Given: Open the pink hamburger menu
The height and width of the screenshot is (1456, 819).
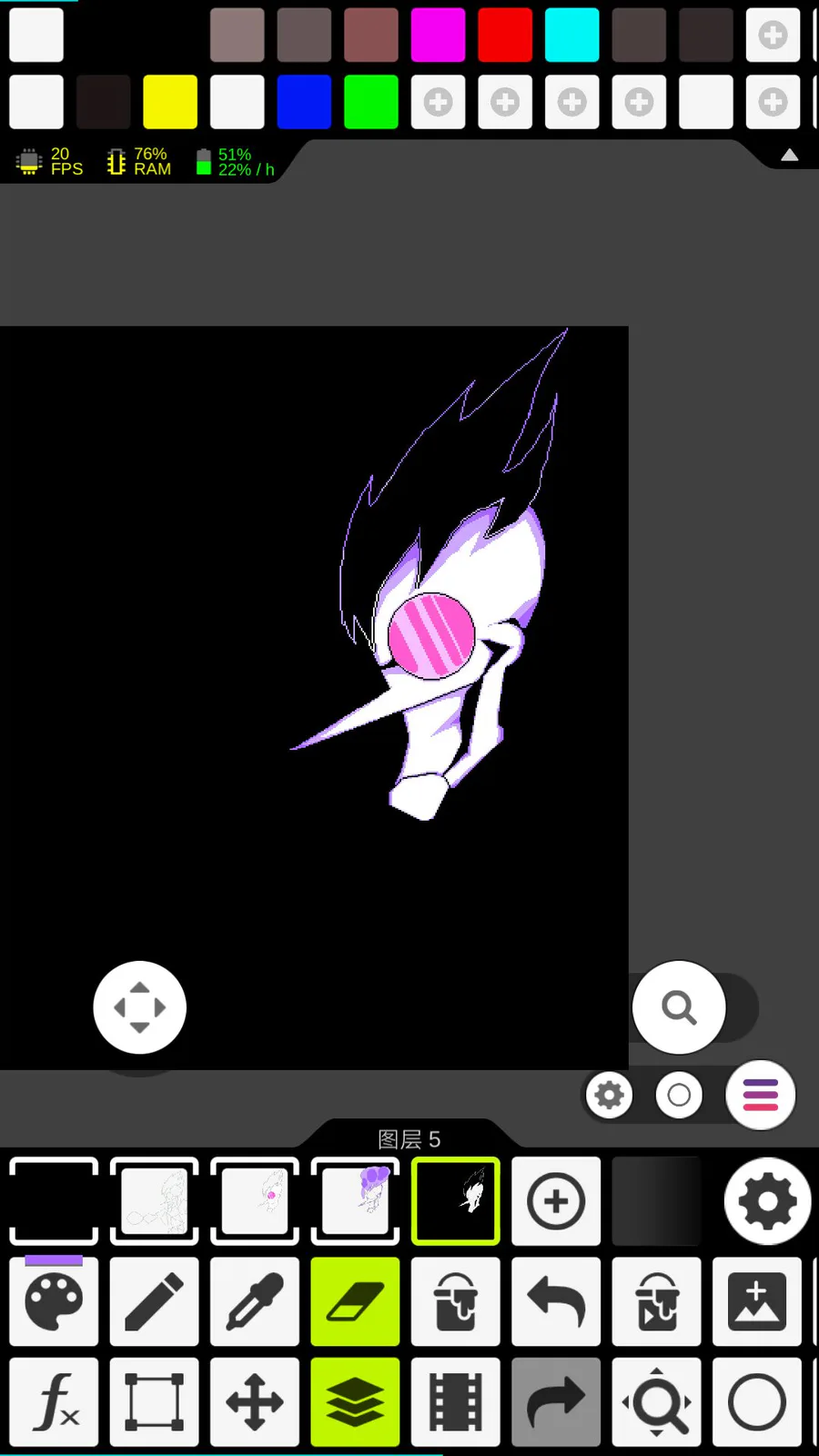Looking at the screenshot, I should (761, 1095).
